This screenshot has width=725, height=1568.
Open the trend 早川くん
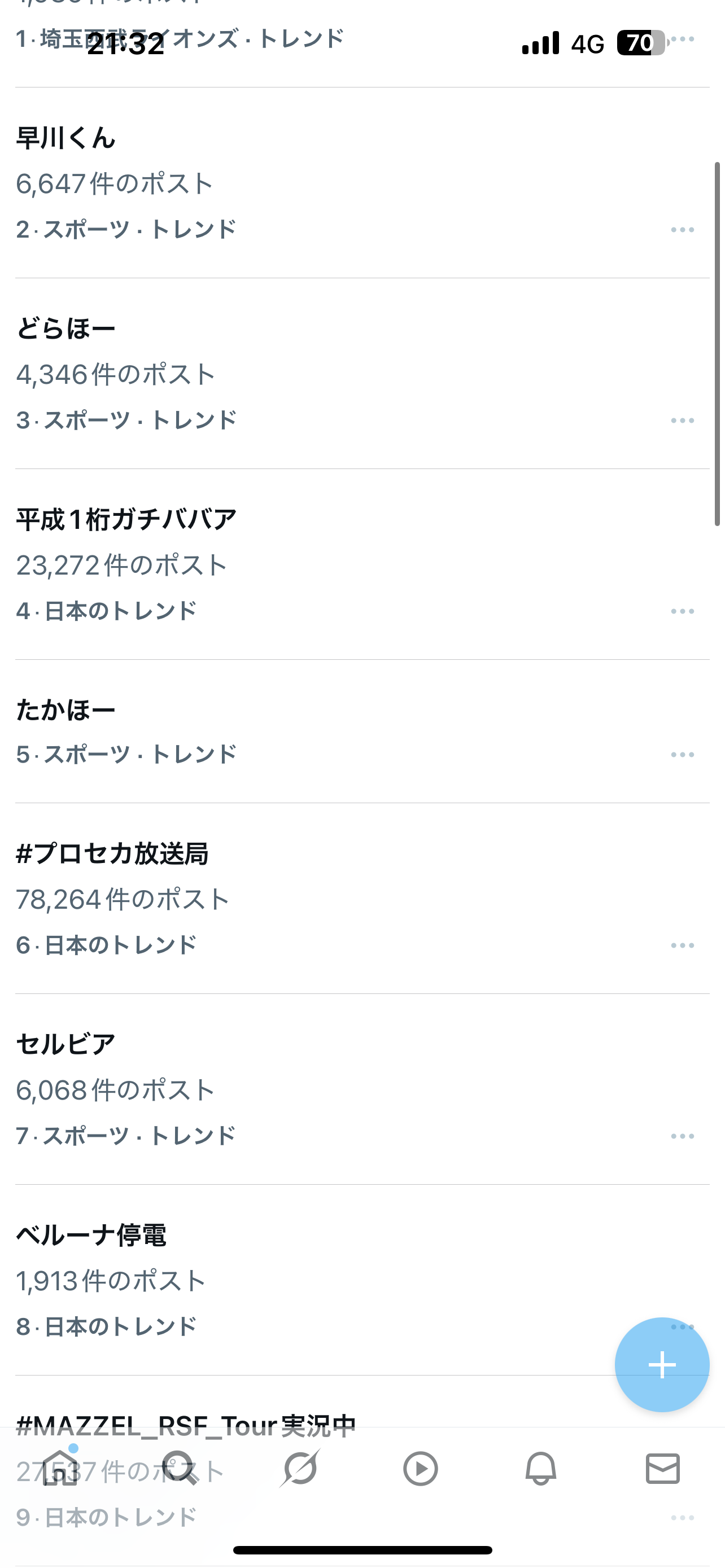(x=362, y=183)
